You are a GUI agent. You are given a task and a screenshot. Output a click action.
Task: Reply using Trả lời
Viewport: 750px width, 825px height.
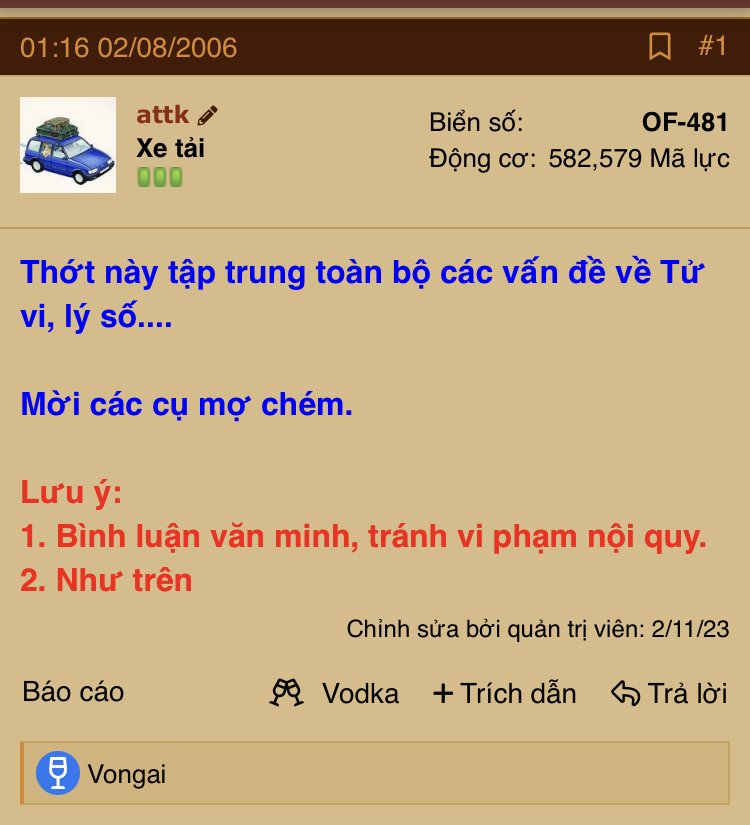(669, 693)
